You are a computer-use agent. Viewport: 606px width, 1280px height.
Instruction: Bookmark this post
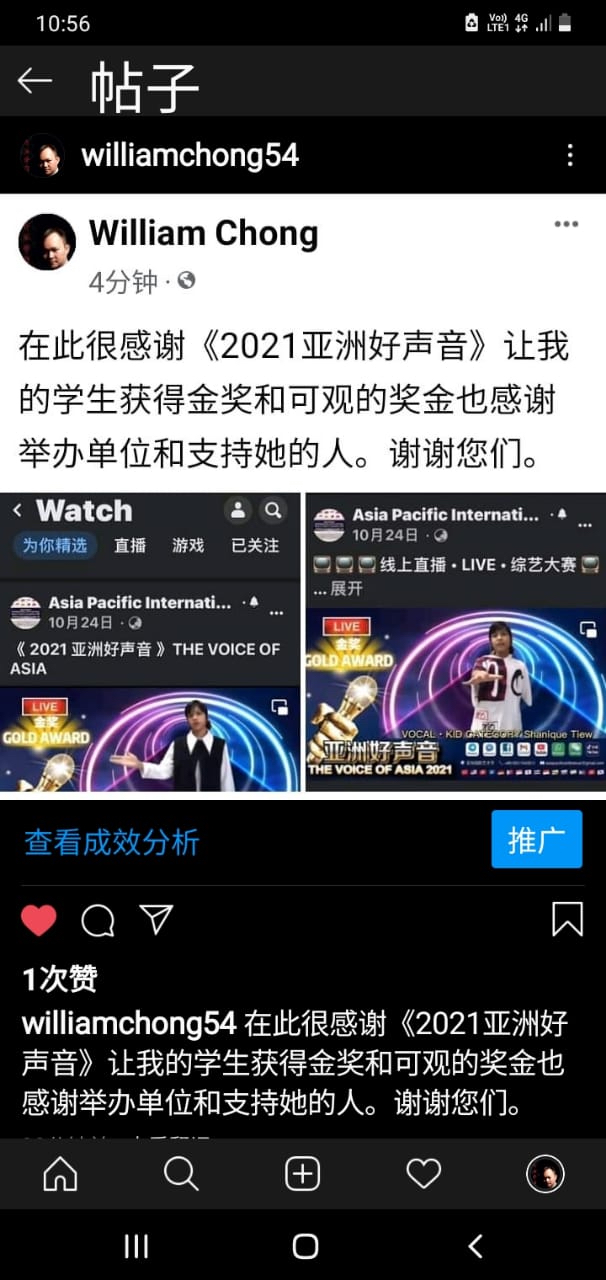[x=567, y=920]
